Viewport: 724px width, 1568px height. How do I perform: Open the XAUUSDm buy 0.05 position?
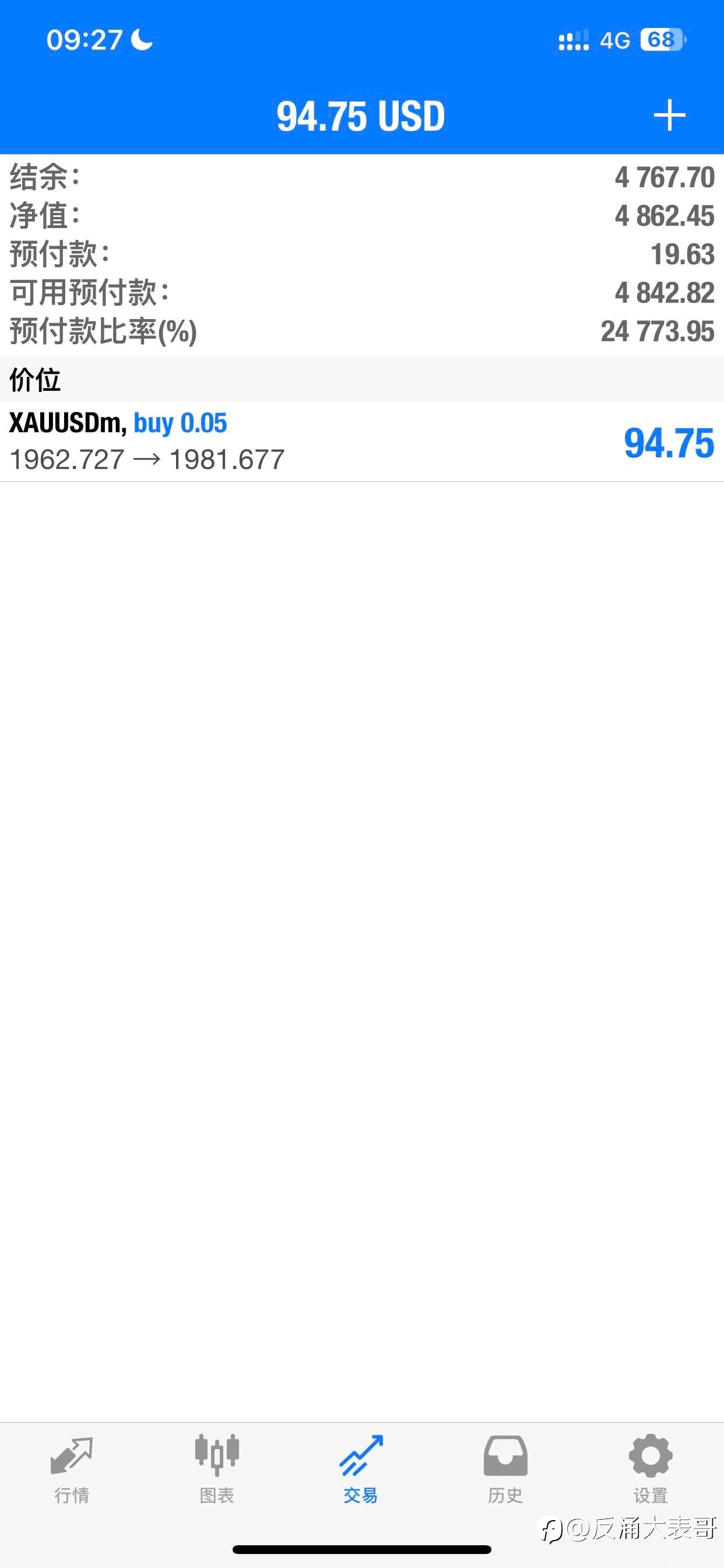(362, 442)
